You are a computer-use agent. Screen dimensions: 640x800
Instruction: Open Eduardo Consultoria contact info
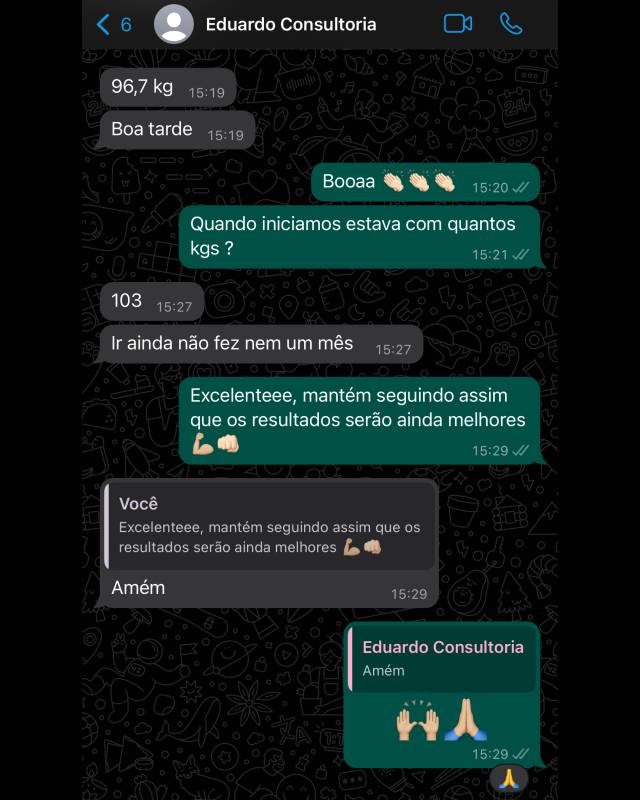coord(290,24)
